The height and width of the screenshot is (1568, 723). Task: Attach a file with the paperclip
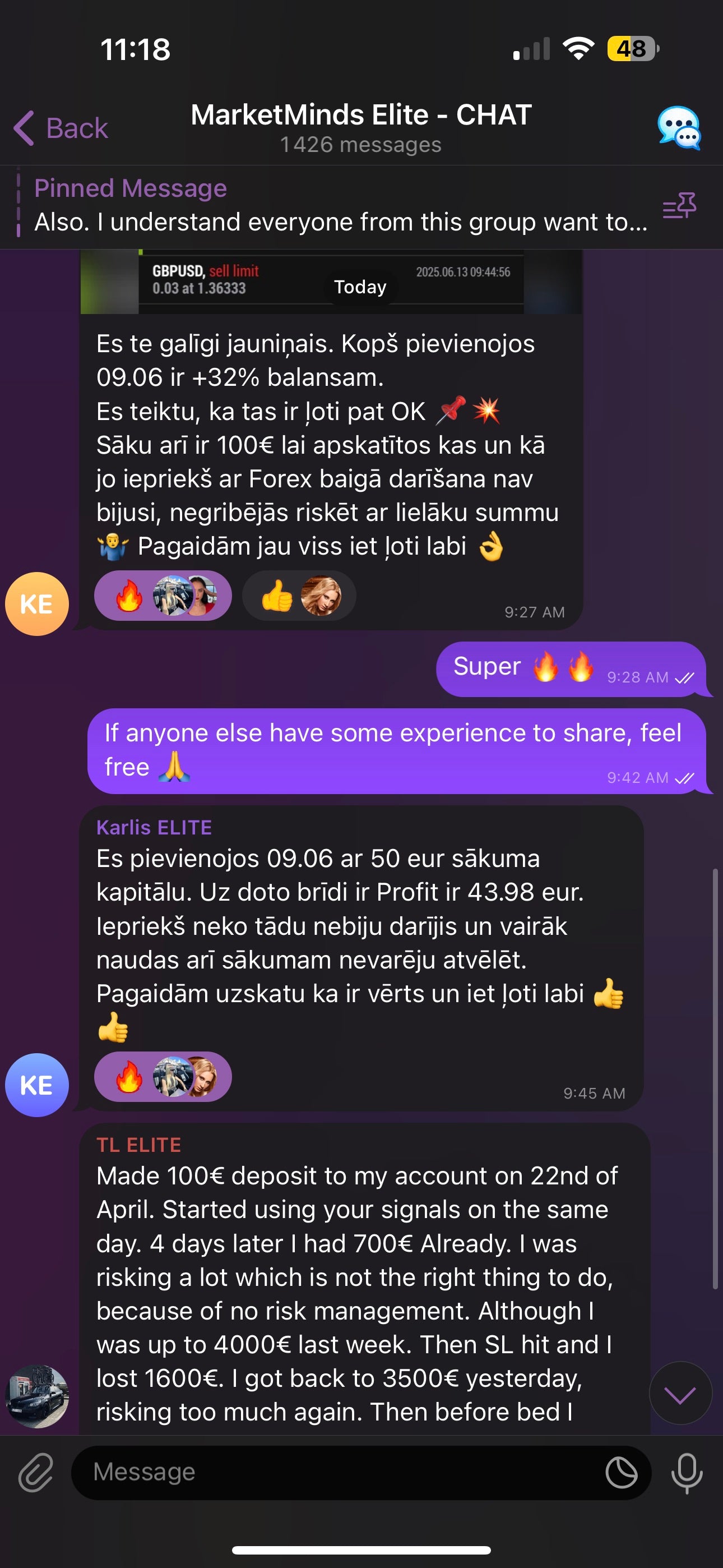(x=35, y=1473)
